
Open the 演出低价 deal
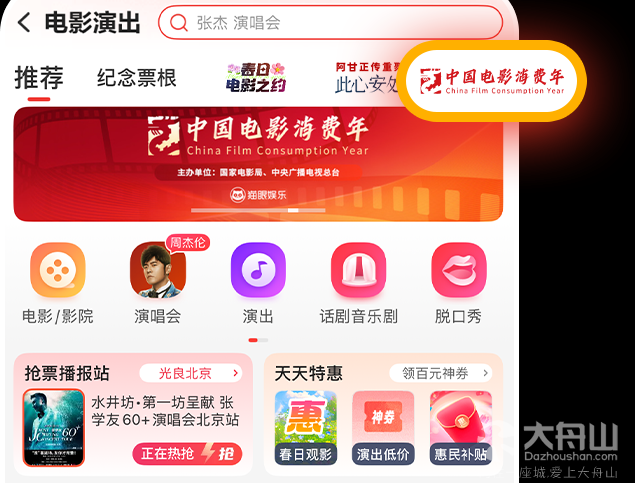tap(383, 427)
